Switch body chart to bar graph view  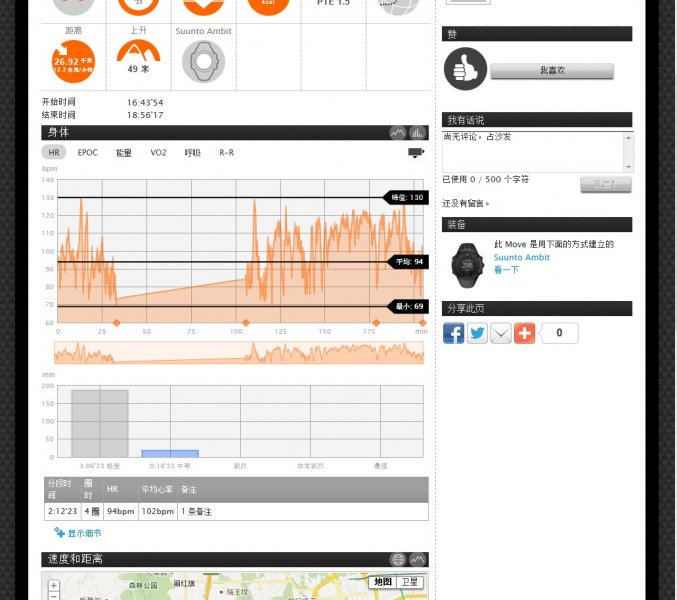[x=418, y=132]
